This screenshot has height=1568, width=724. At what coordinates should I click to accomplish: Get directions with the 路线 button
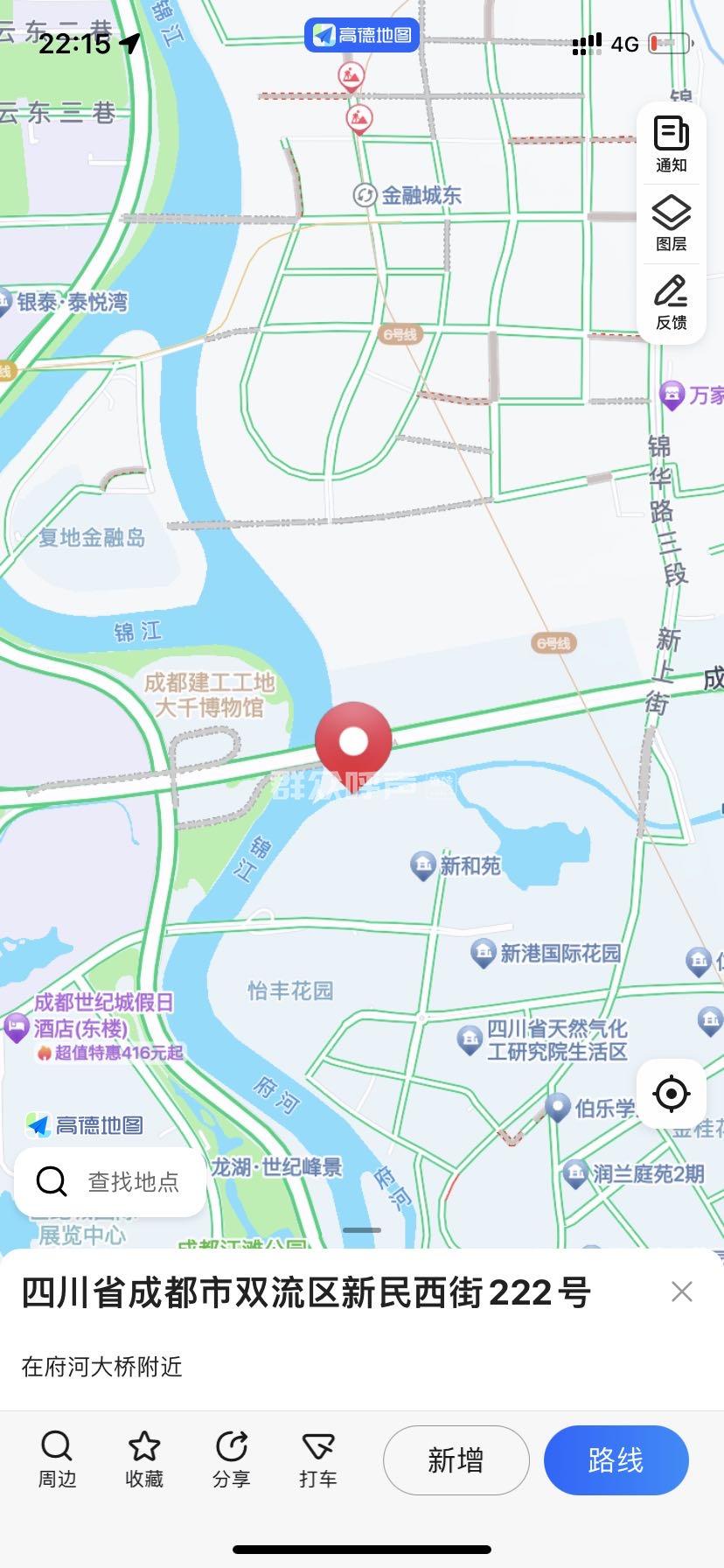[616, 1459]
